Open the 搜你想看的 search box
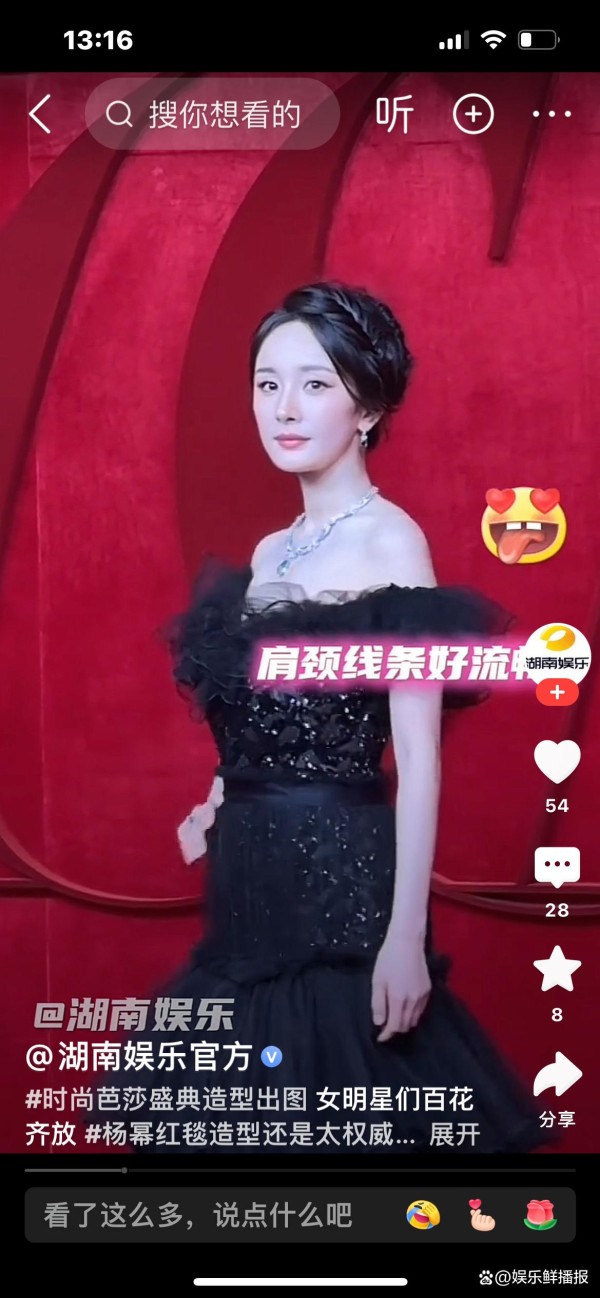 213,114
